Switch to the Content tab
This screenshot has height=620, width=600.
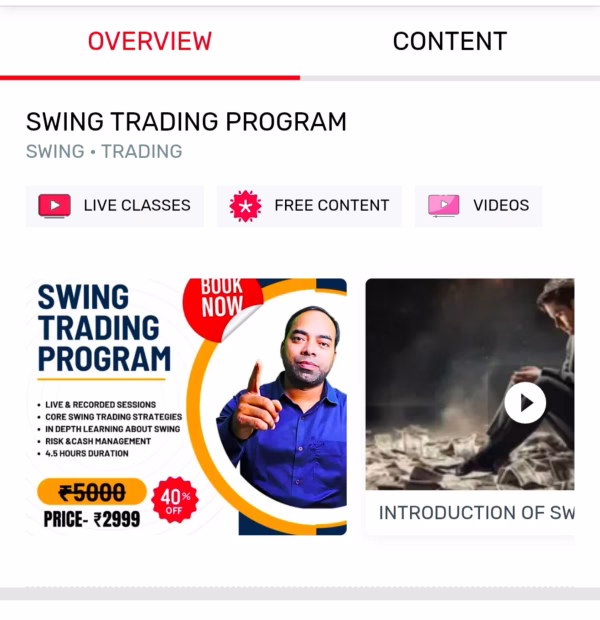449,41
